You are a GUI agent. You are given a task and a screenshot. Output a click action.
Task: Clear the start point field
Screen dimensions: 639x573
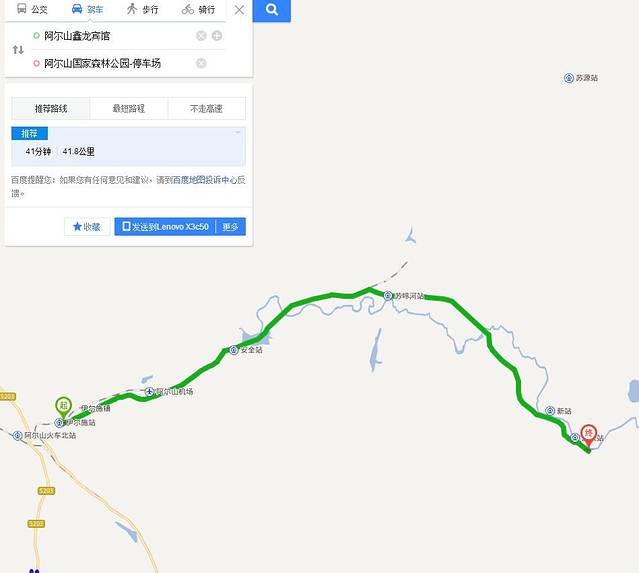pyautogui.click(x=201, y=36)
